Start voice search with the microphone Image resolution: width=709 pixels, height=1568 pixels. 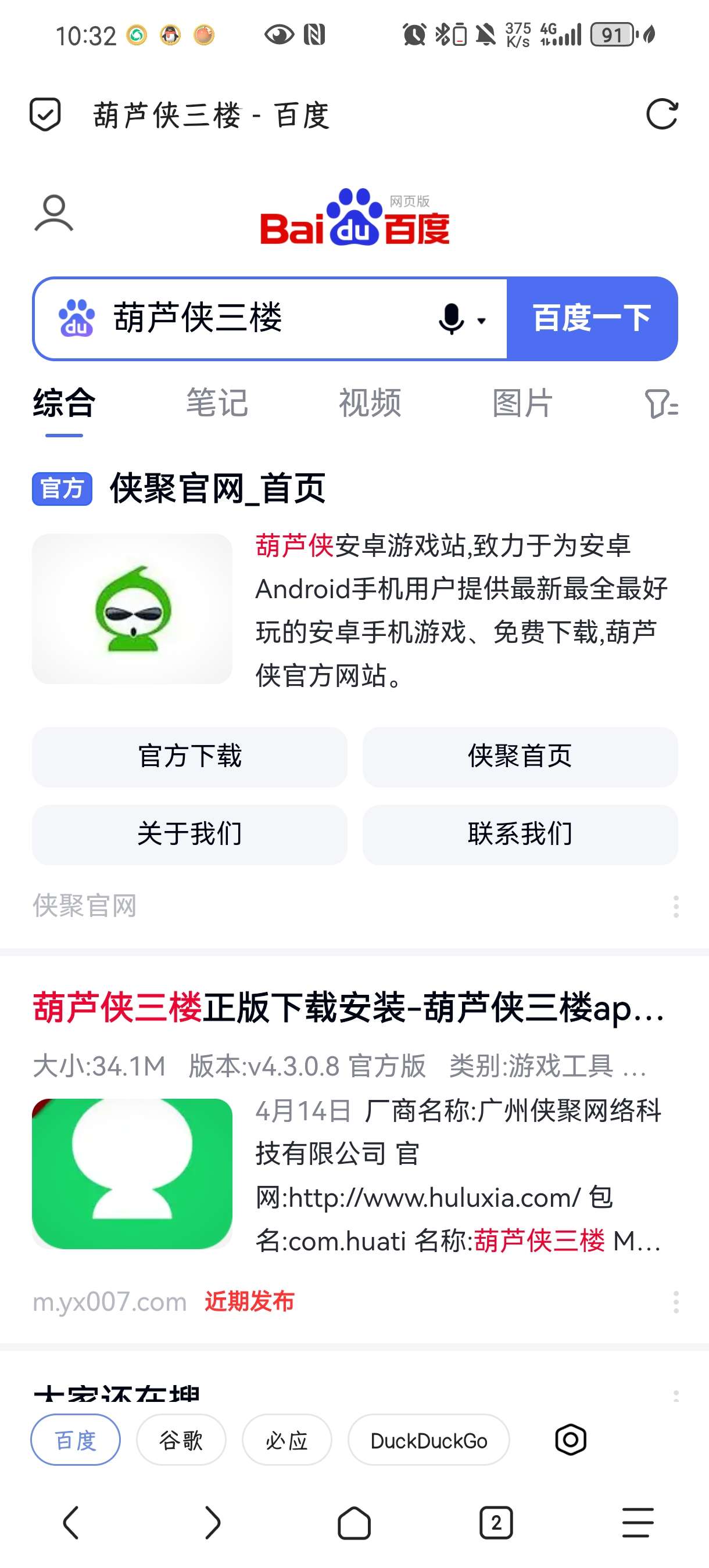[x=452, y=319]
